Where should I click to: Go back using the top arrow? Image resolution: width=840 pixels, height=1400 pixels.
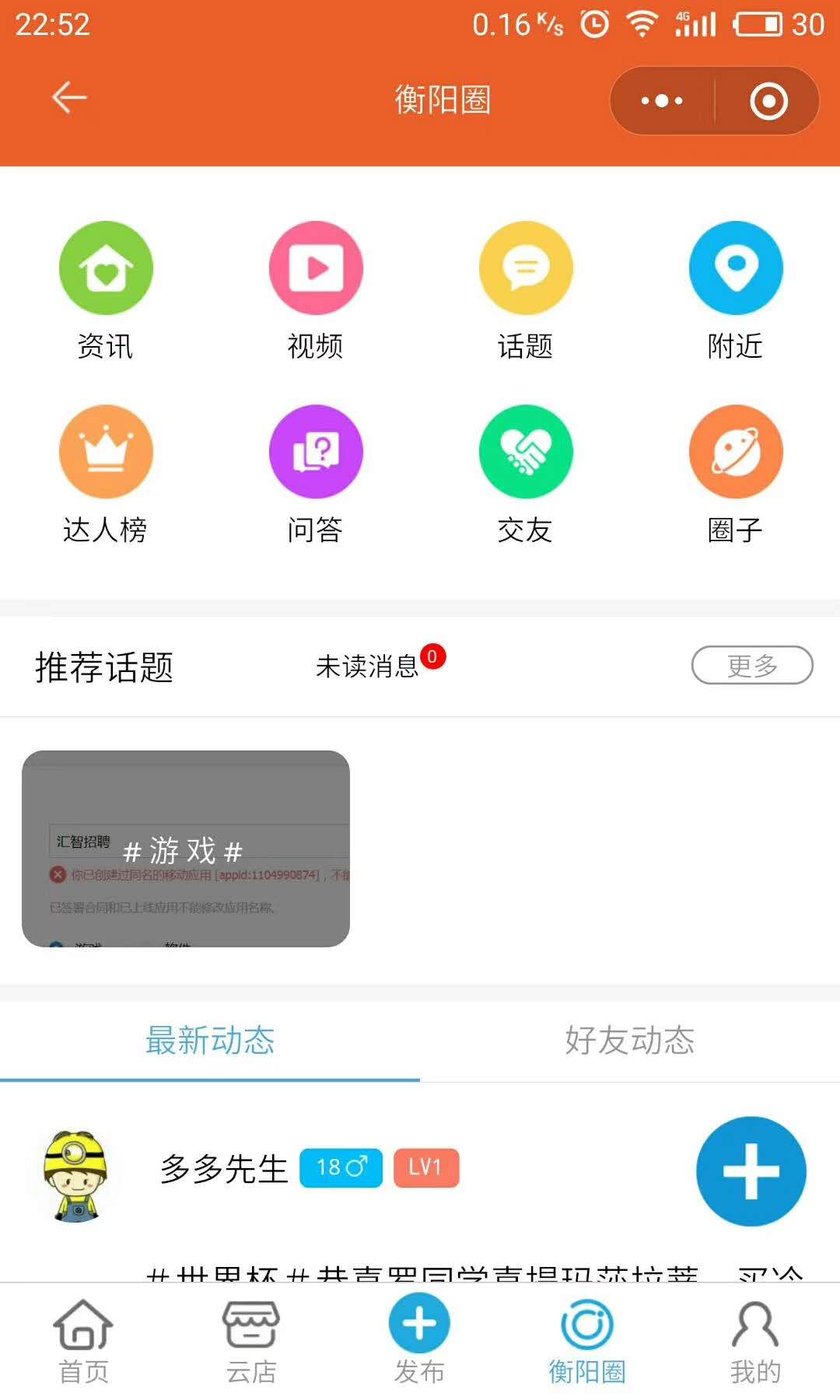(68, 98)
